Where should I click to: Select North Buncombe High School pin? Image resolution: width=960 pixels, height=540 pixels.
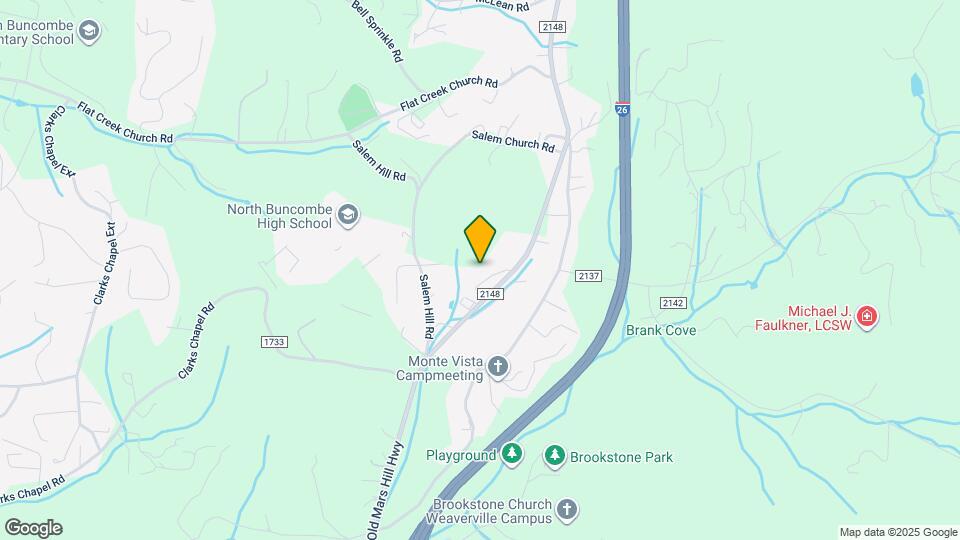(x=348, y=216)
